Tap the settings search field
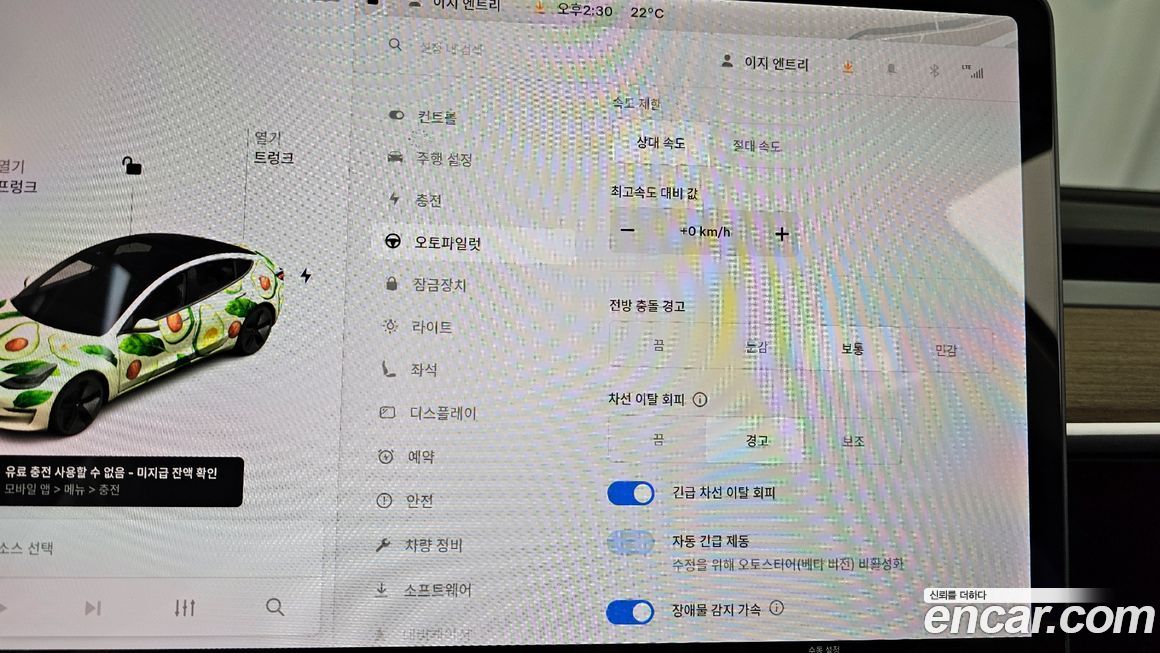This screenshot has height=653, width=1160. point(450,48)
